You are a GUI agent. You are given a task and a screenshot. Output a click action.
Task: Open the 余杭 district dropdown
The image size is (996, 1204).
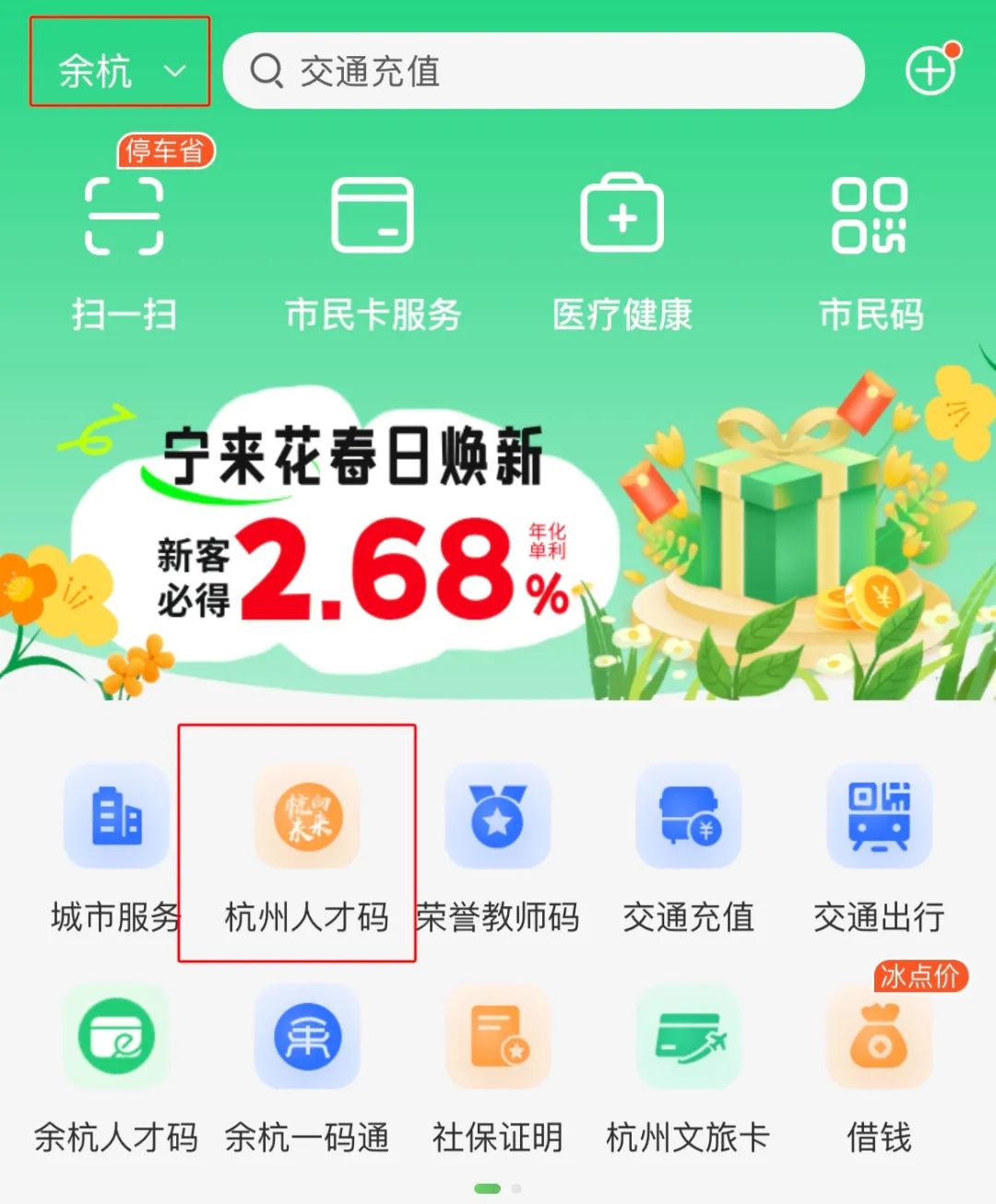(x=120, y=70)
